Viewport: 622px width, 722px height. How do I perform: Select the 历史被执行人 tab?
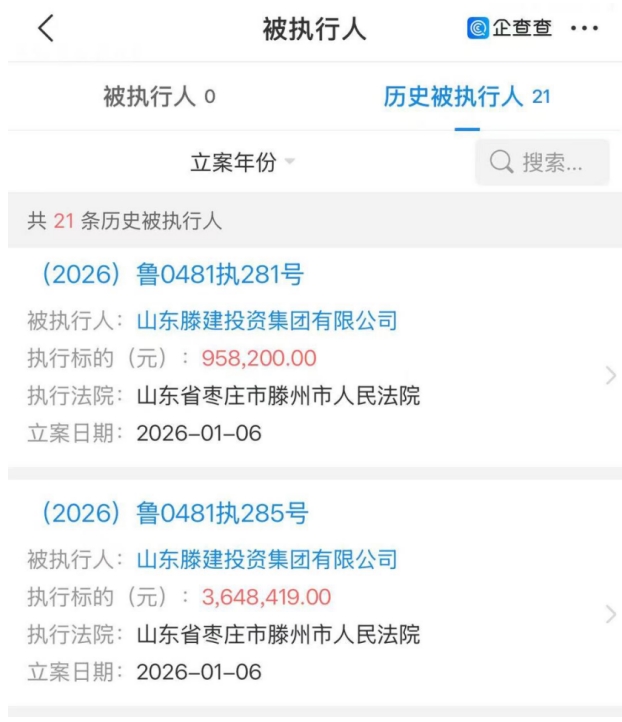[466, 97]
